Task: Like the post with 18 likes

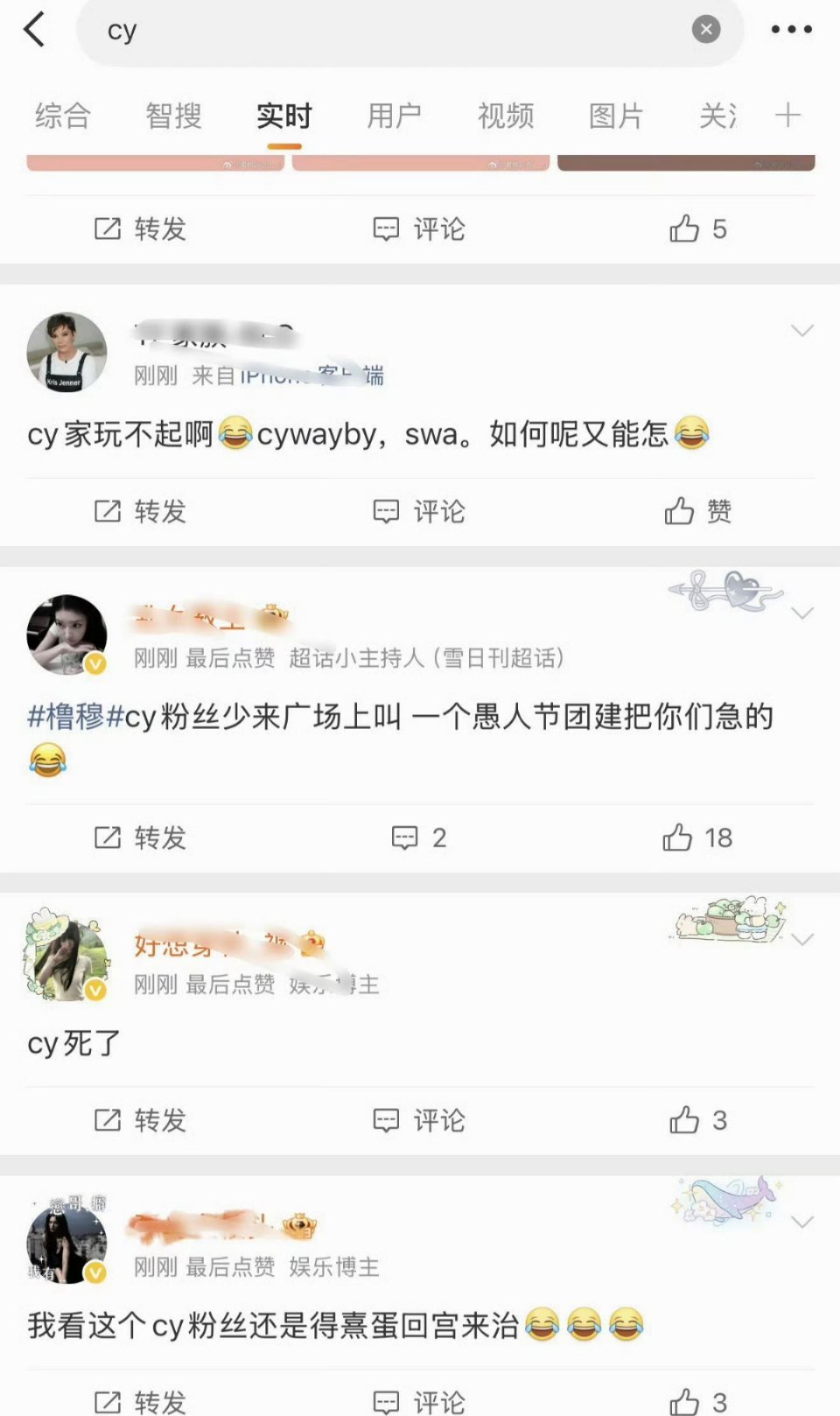Action: click(x=696, y=838)
